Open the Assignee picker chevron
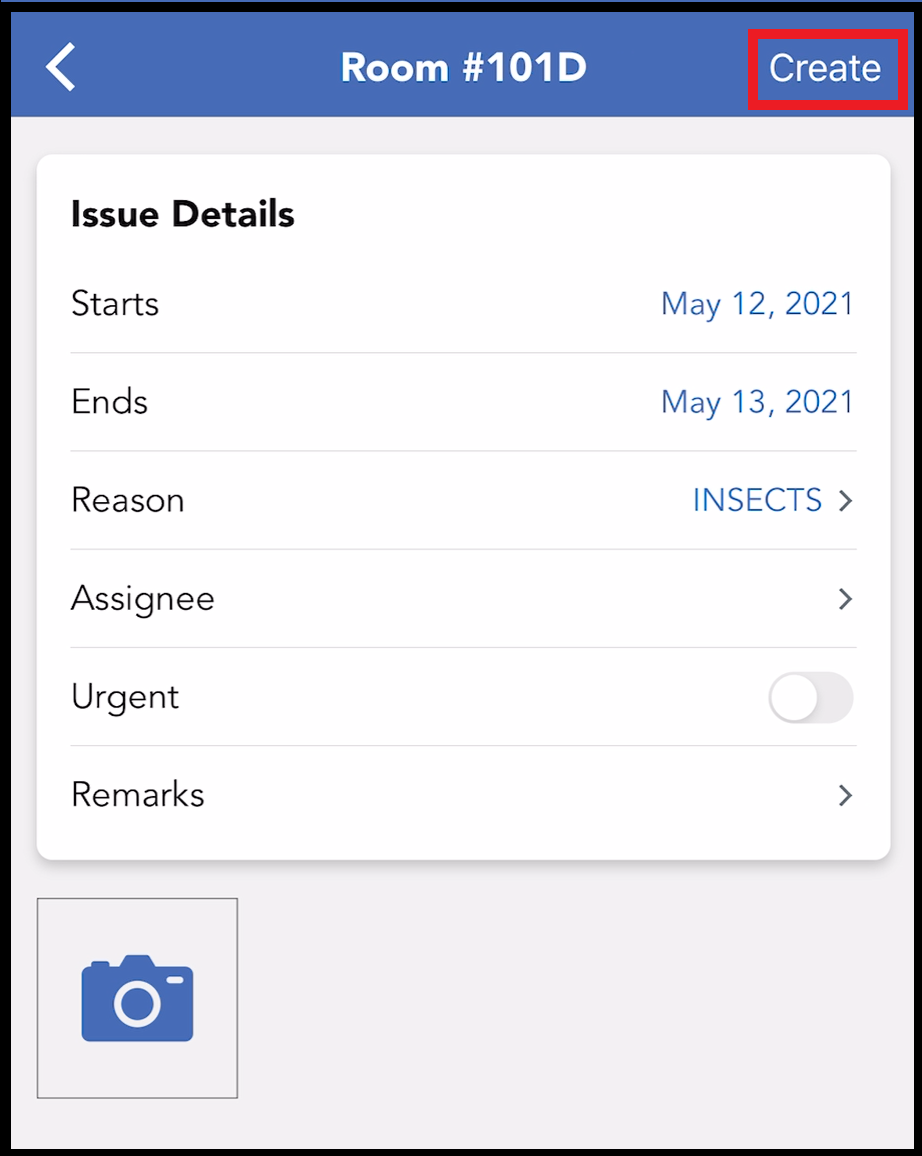Screen dimensions: 922x1156 pyautogui.click(x=845, y=599)
